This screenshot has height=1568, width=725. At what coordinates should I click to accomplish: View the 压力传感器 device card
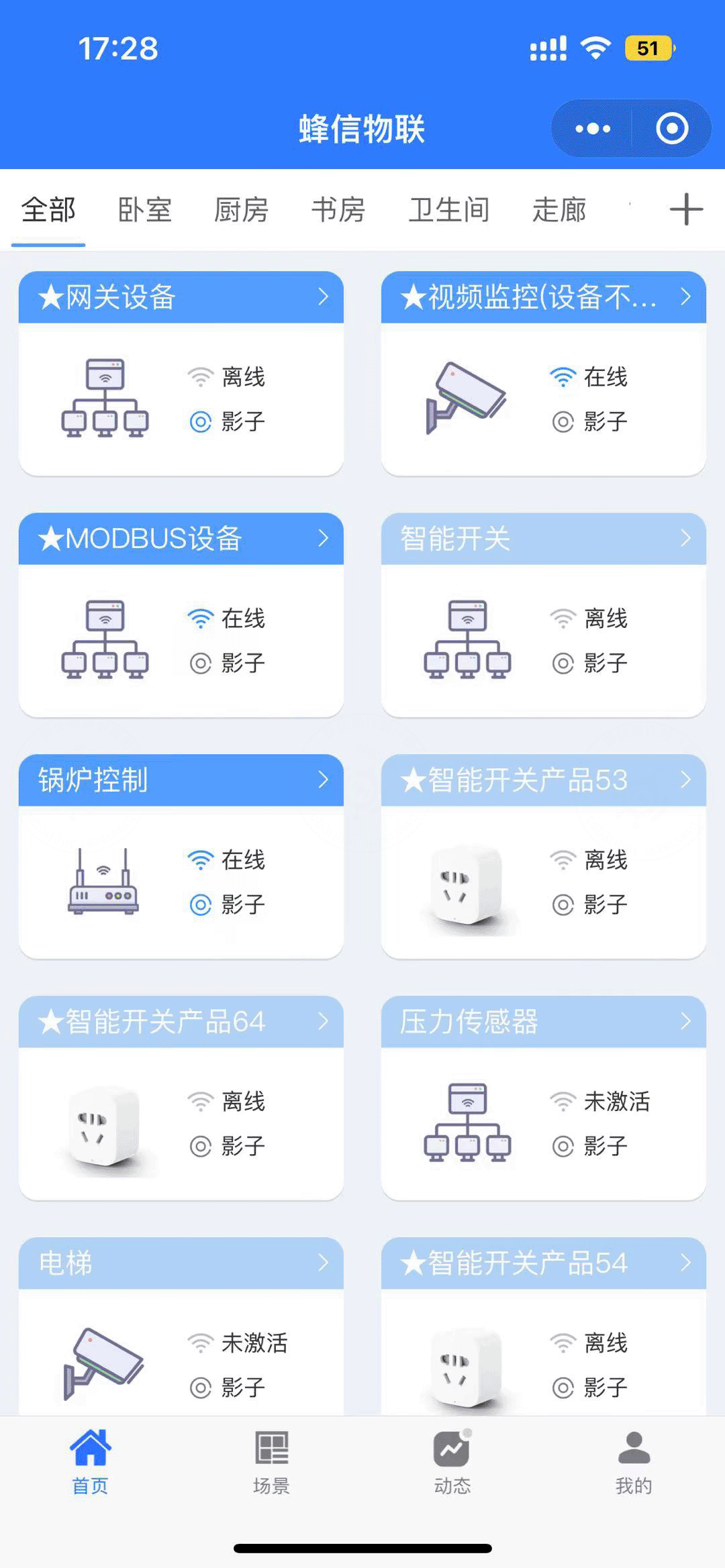544,1098
